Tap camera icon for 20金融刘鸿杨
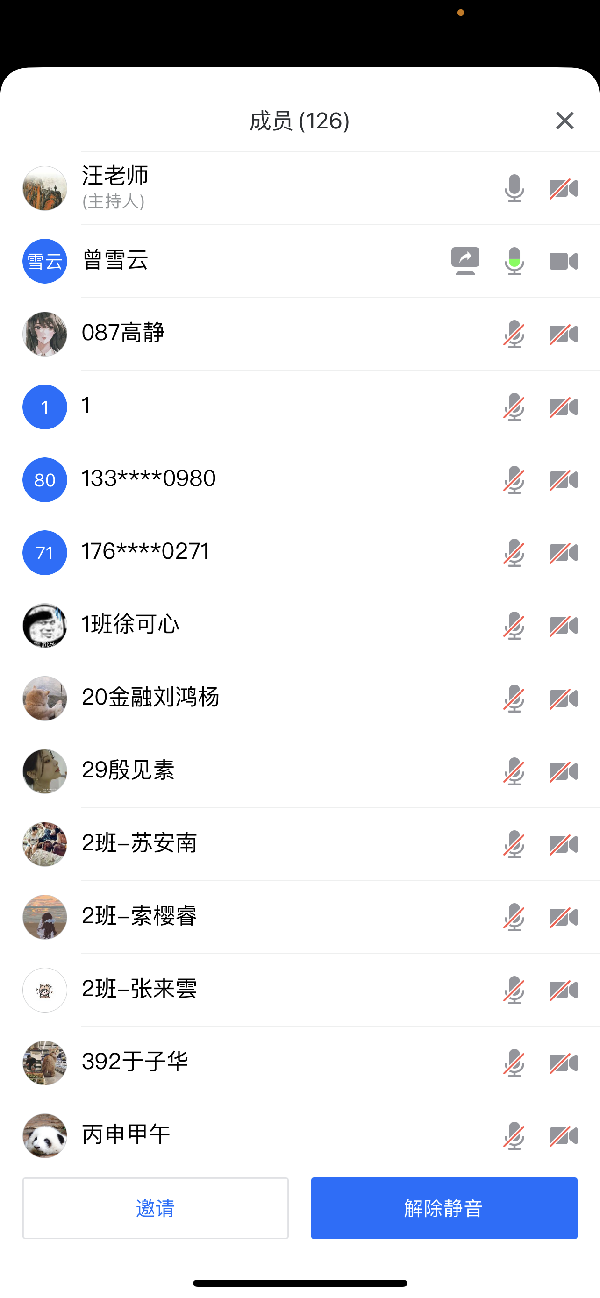600x1298 pixels. (x=564, y=698)
